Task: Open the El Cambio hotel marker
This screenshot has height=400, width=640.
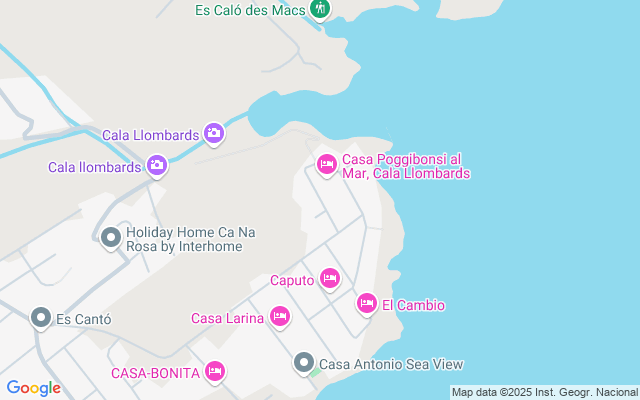Action: click(x=367, y=303)
